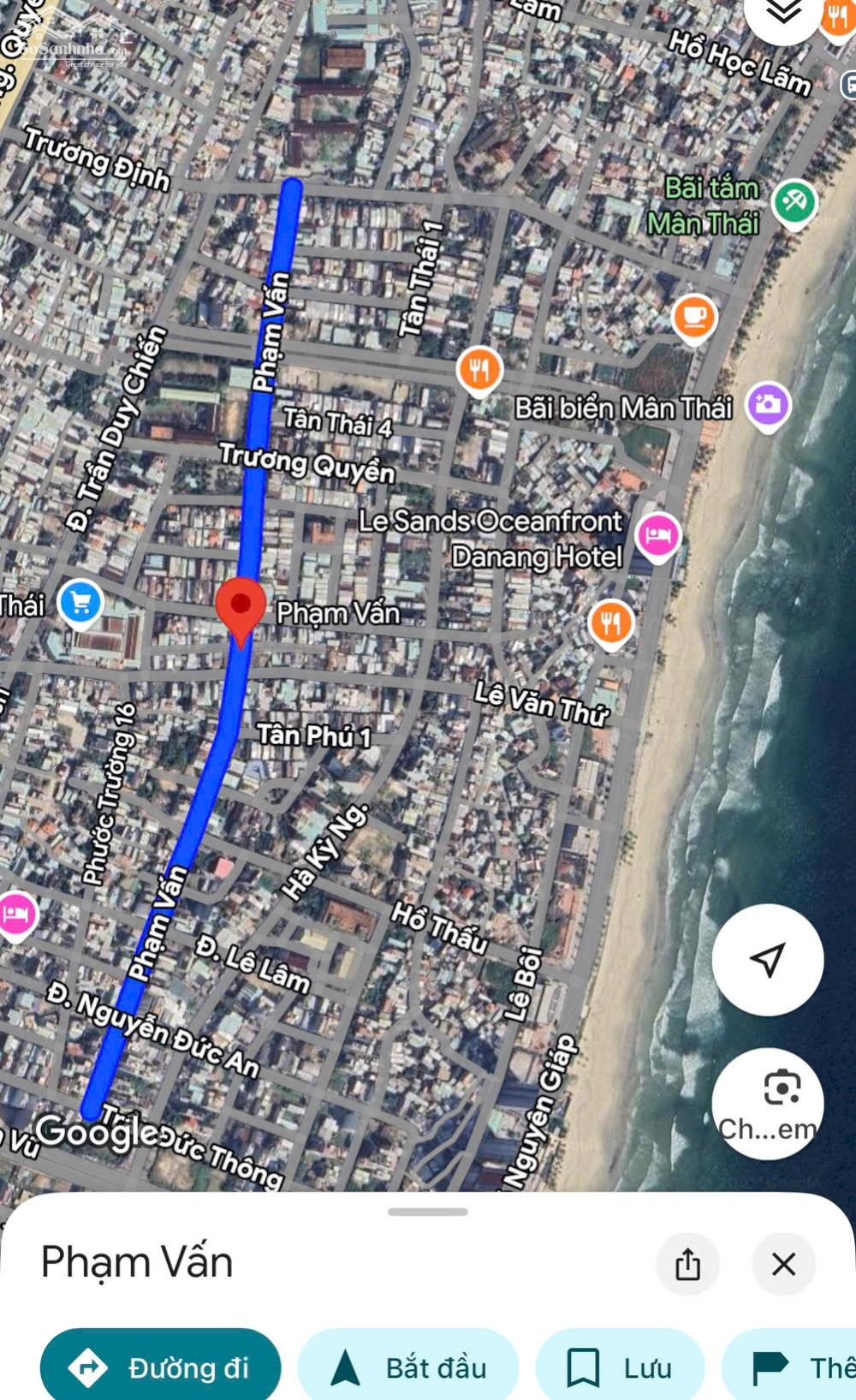Get directions with Đường đi

(x=161, y=1367)
